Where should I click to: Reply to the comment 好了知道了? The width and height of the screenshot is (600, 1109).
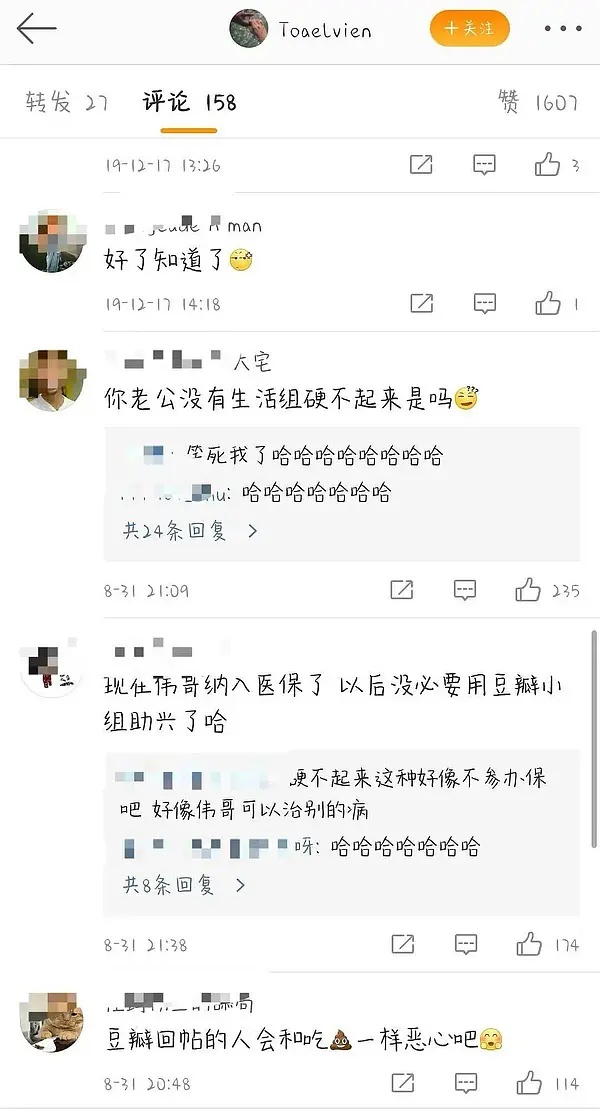click(x=485, y=303)
